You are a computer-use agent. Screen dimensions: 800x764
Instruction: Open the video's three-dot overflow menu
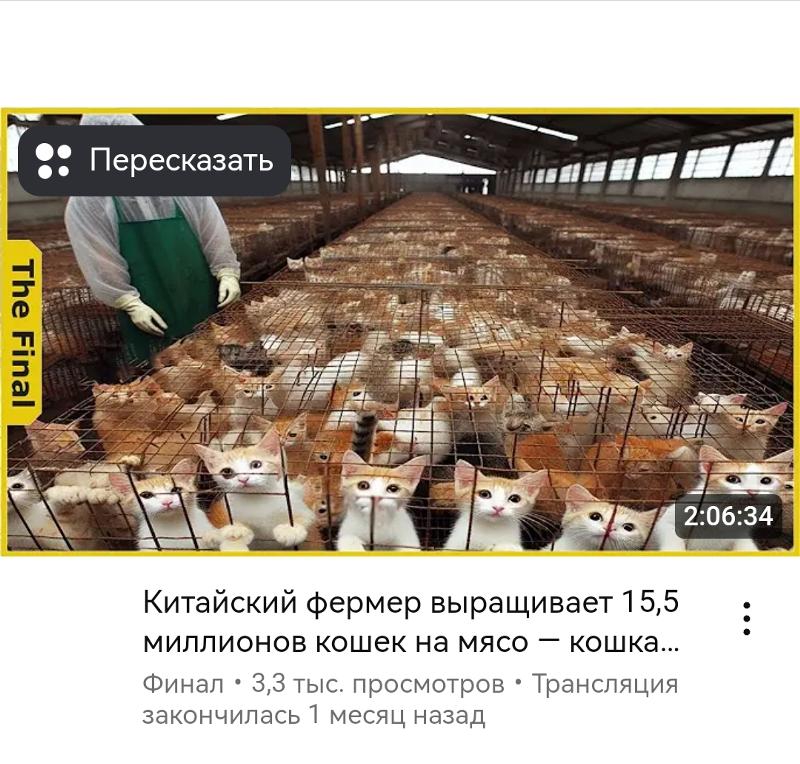click(x=746, y=620)
